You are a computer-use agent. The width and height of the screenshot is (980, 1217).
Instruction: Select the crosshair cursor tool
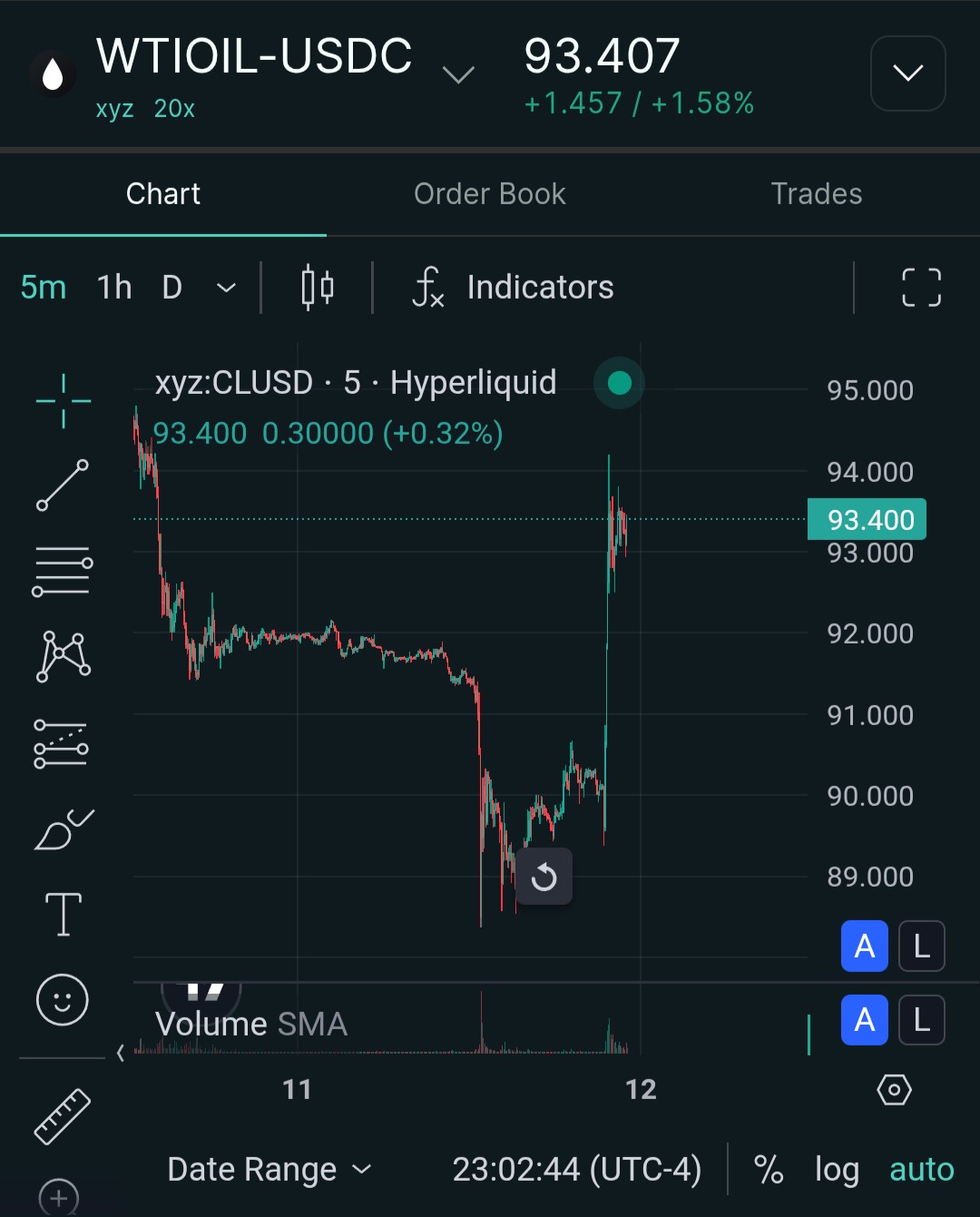pos(63,400)
